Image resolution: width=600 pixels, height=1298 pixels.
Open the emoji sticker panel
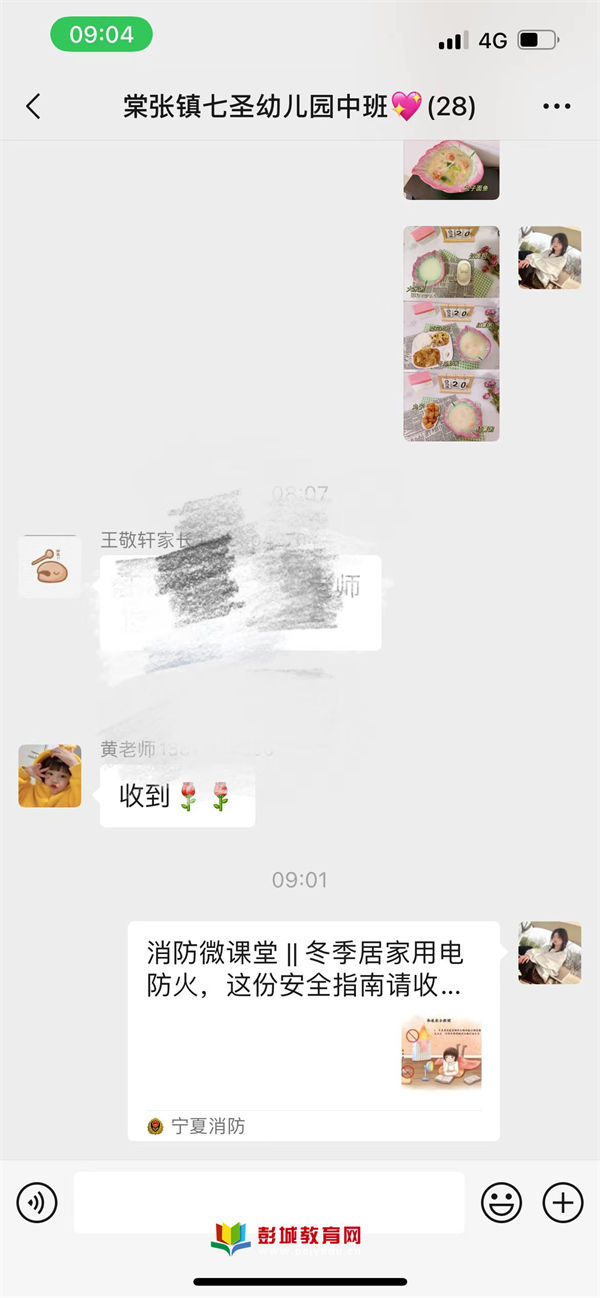tap(501, 1202)
